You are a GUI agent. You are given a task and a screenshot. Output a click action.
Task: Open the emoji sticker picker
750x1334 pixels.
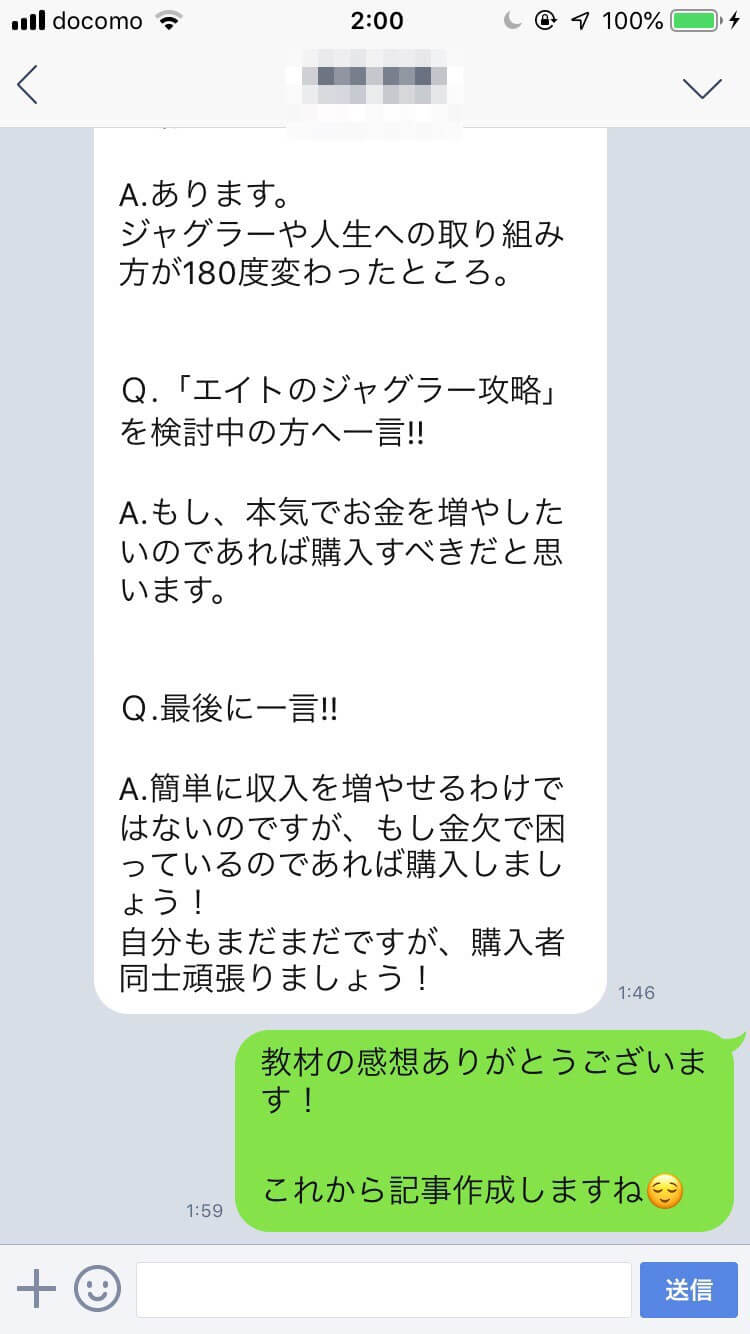tap(97, 1289)
